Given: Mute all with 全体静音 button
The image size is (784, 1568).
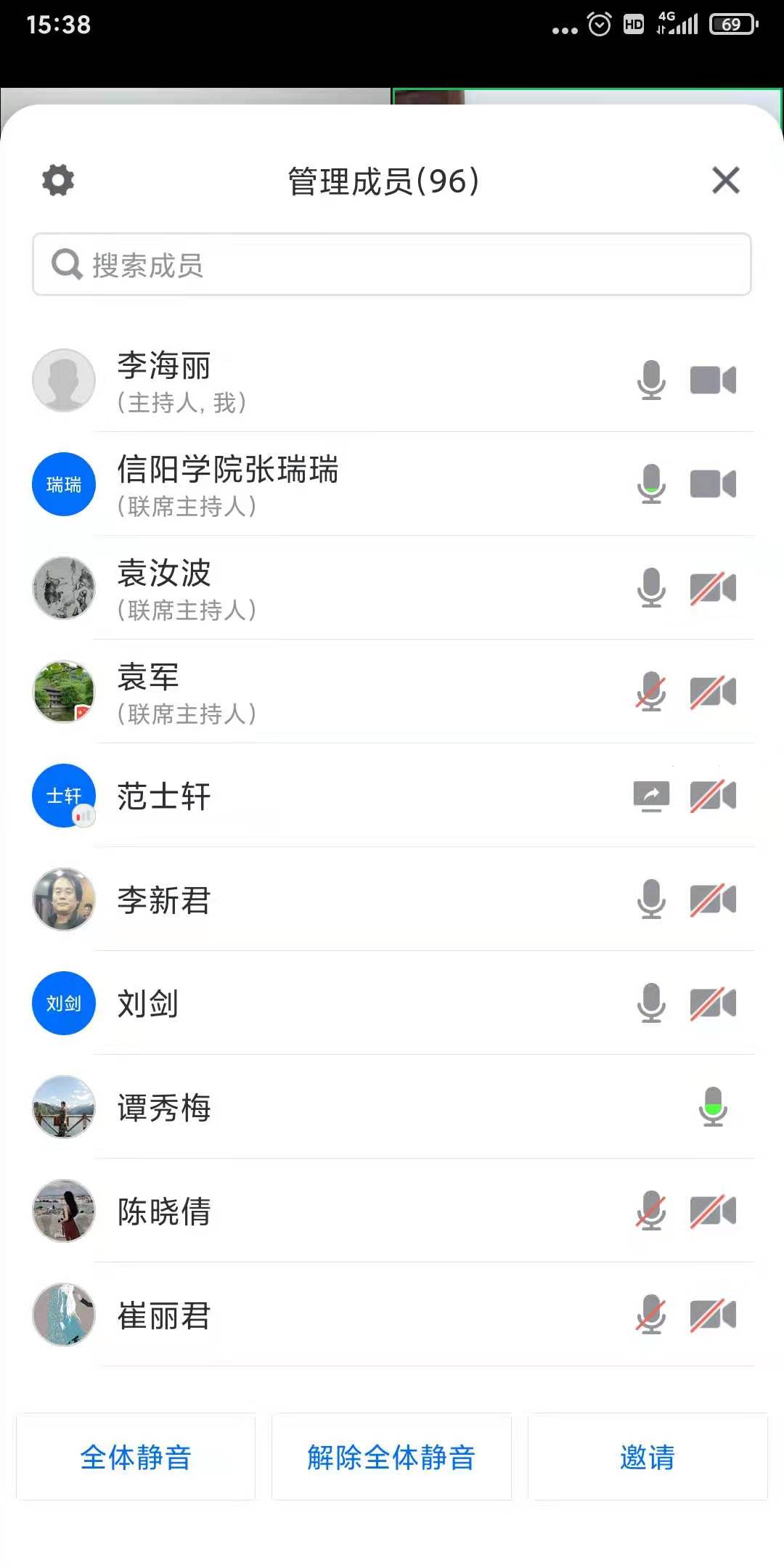Looking at the screenshot, I should click(136, 1457).
